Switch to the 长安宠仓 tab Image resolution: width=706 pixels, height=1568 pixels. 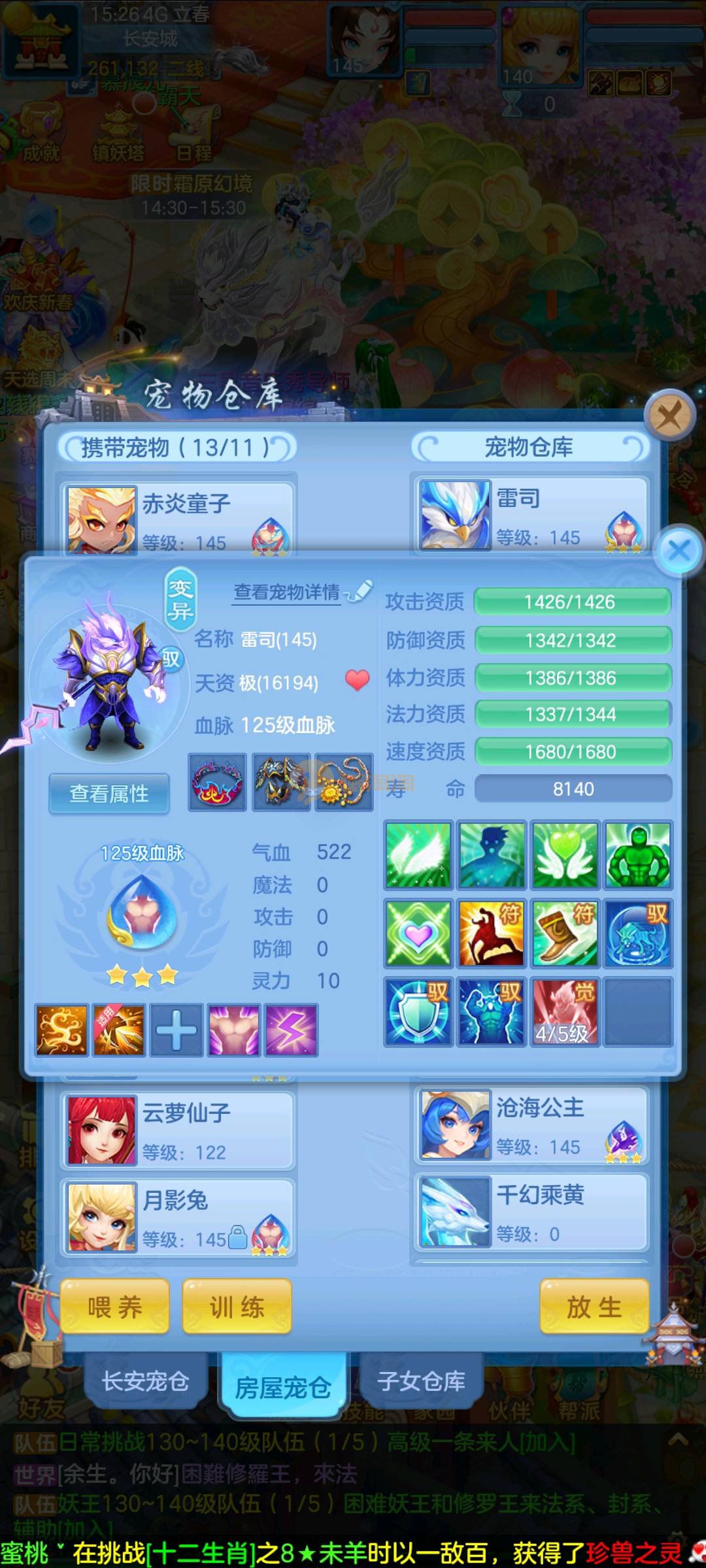click(145, 1381)
